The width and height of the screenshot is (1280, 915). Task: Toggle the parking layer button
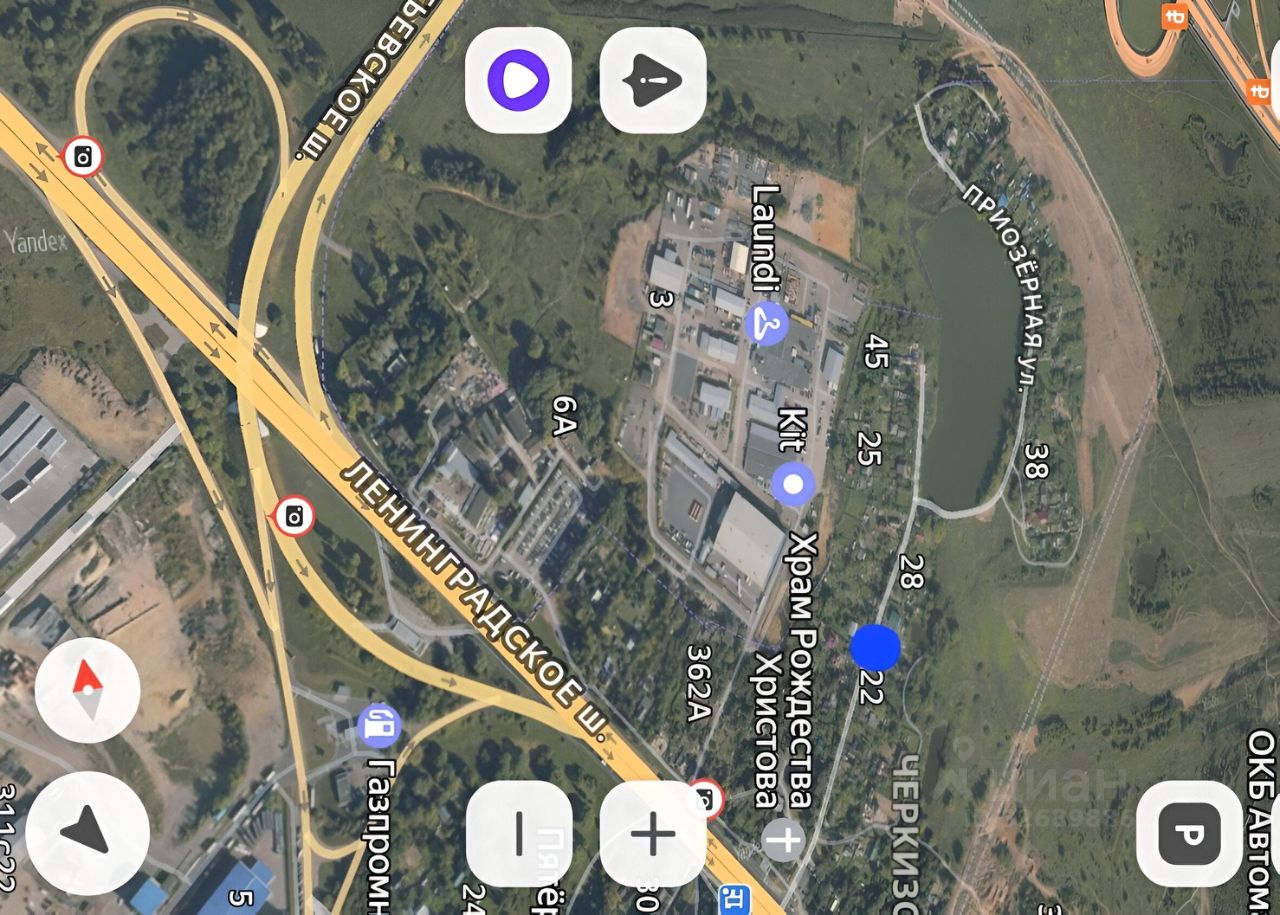[x=1189, y=833]
